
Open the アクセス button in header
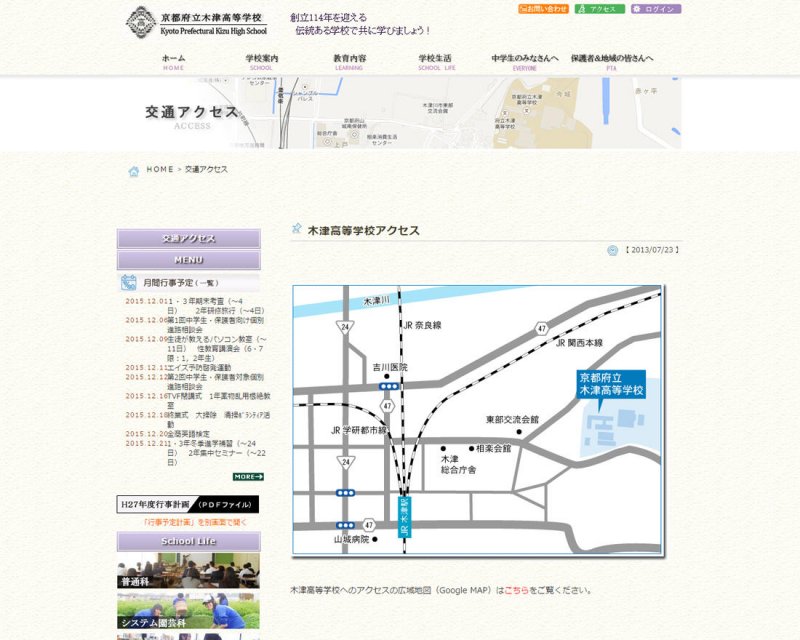coord(599,9)
